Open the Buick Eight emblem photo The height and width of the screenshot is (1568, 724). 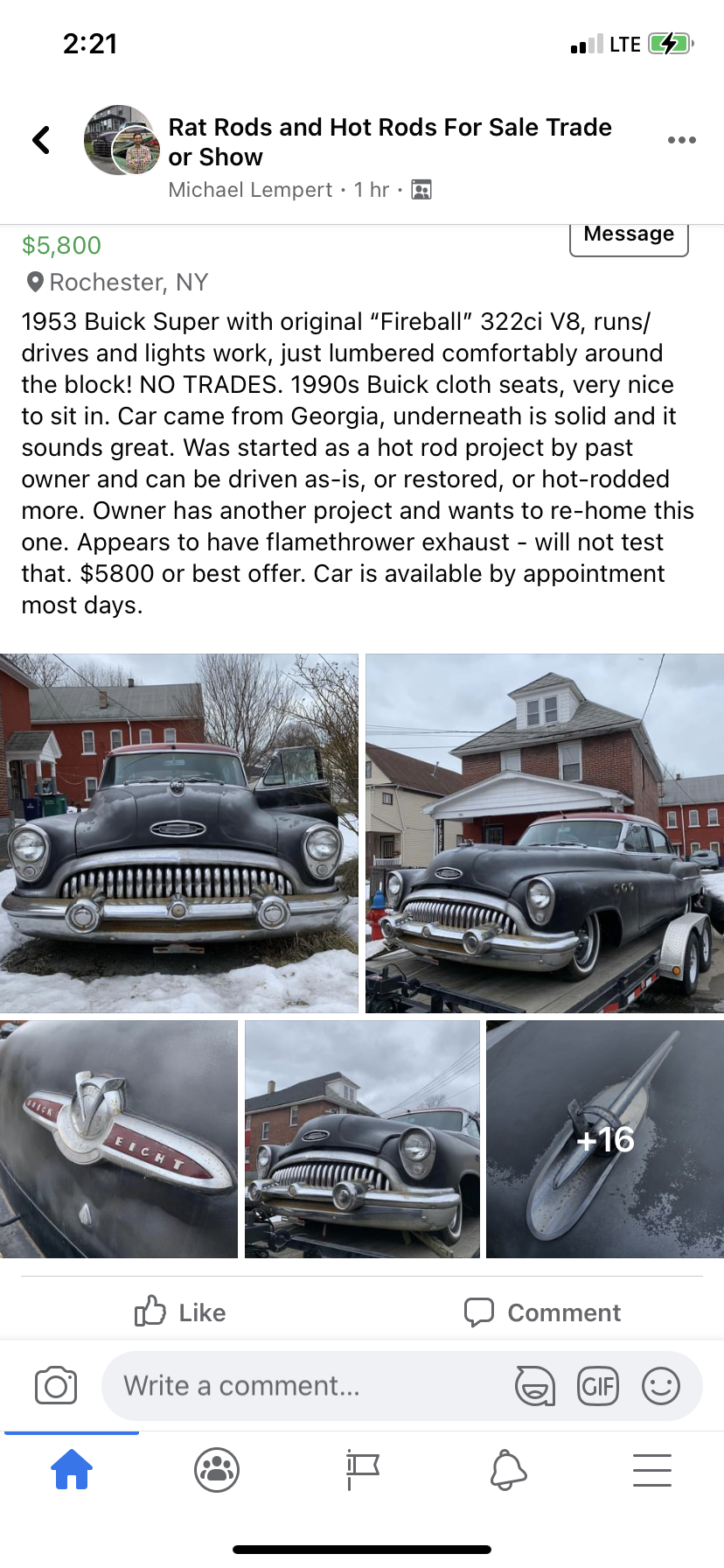[x=119, y=1139]
